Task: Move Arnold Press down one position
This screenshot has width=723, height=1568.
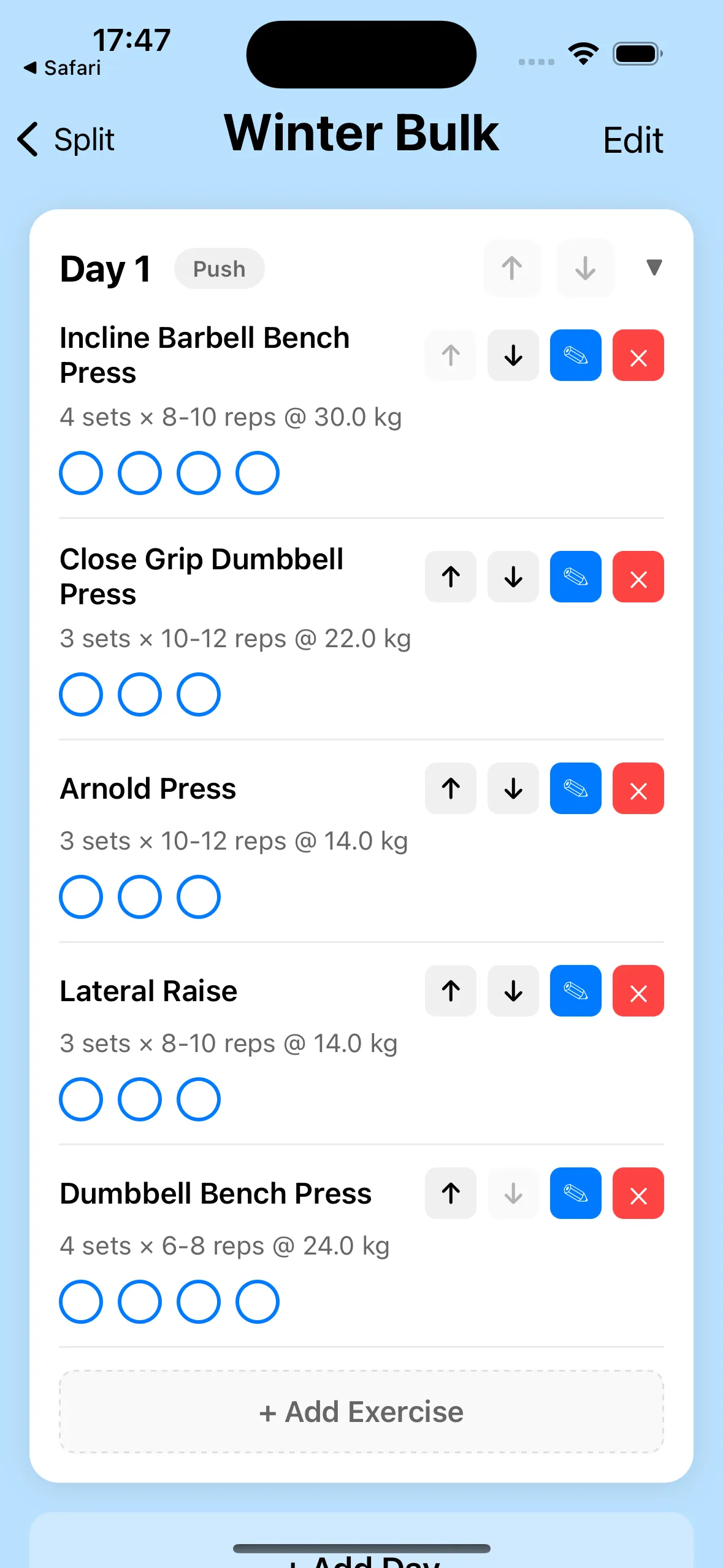Action: [513, 788]
